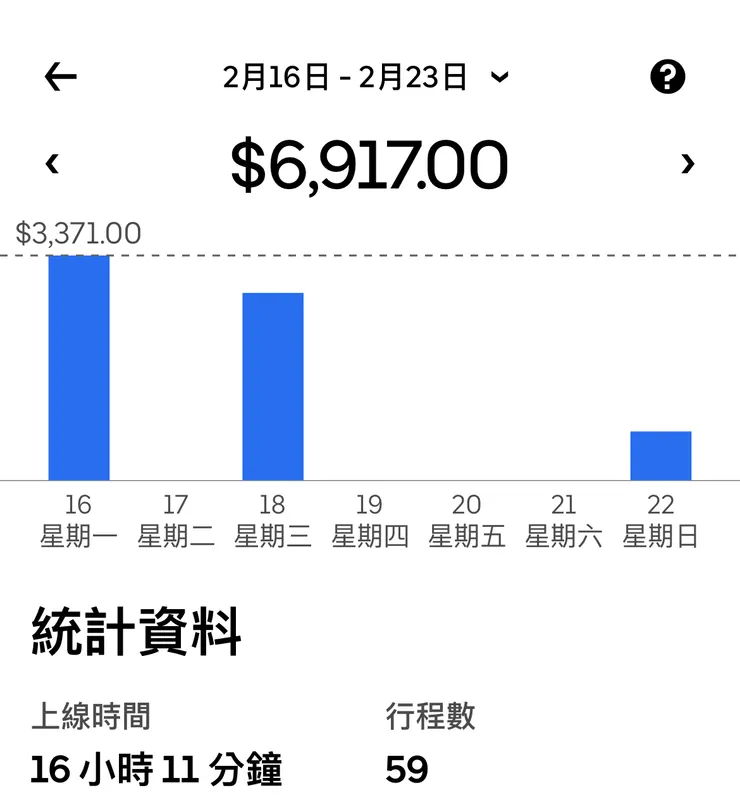Select the 星期一 day column

click(80, 537)
